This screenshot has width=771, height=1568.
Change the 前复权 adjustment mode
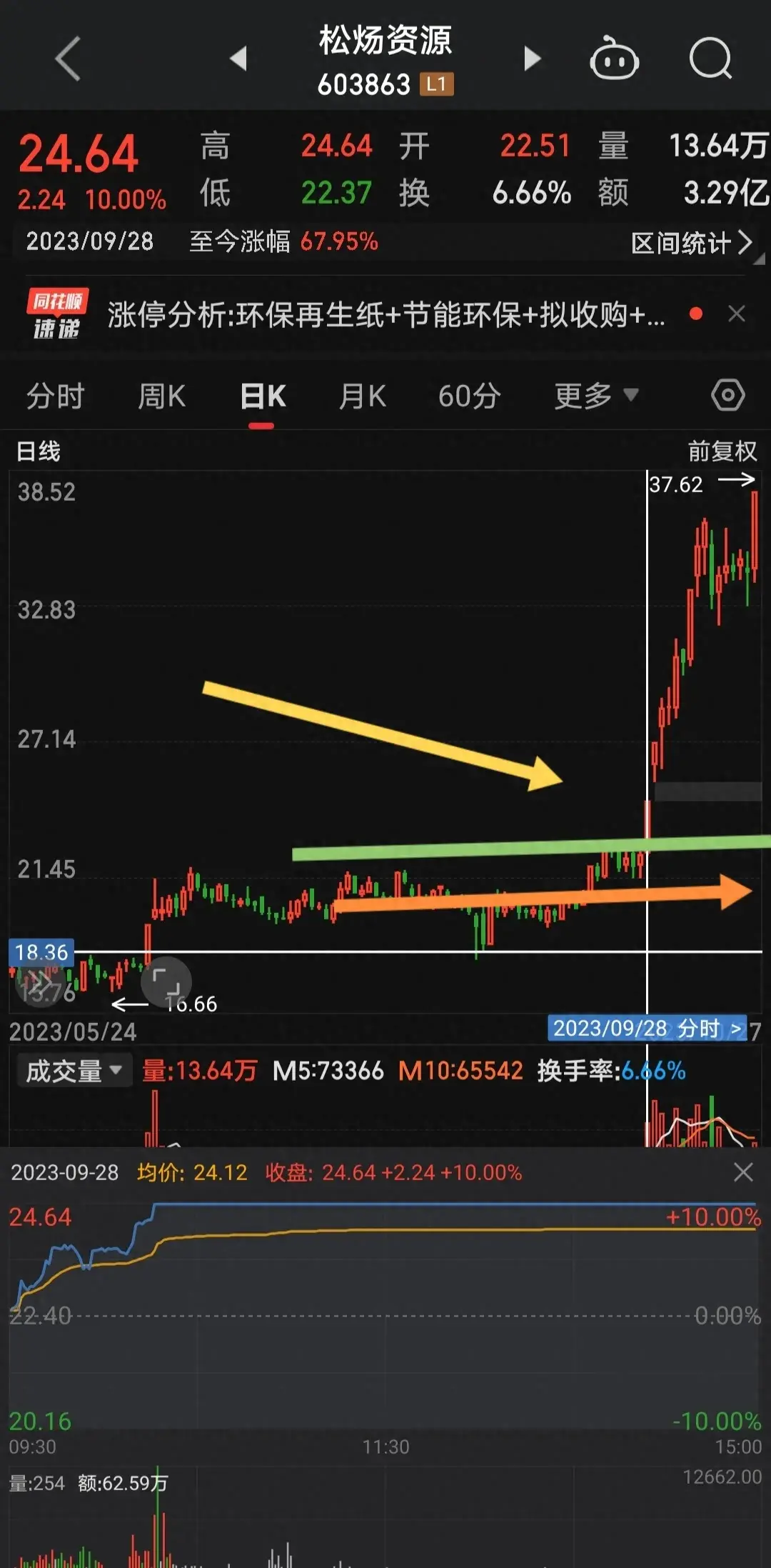point(722,451)
